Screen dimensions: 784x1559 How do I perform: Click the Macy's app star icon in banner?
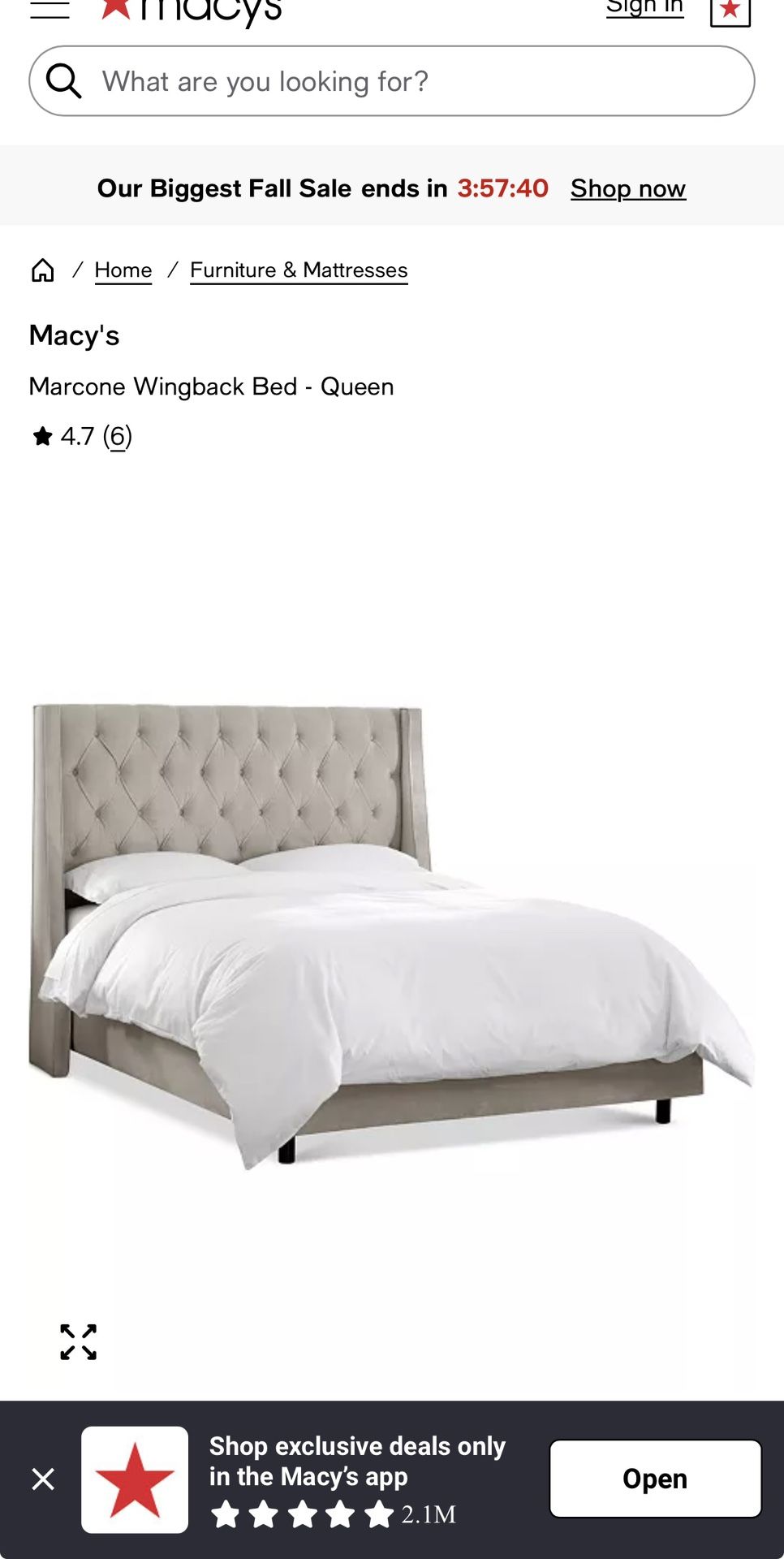135,1478
